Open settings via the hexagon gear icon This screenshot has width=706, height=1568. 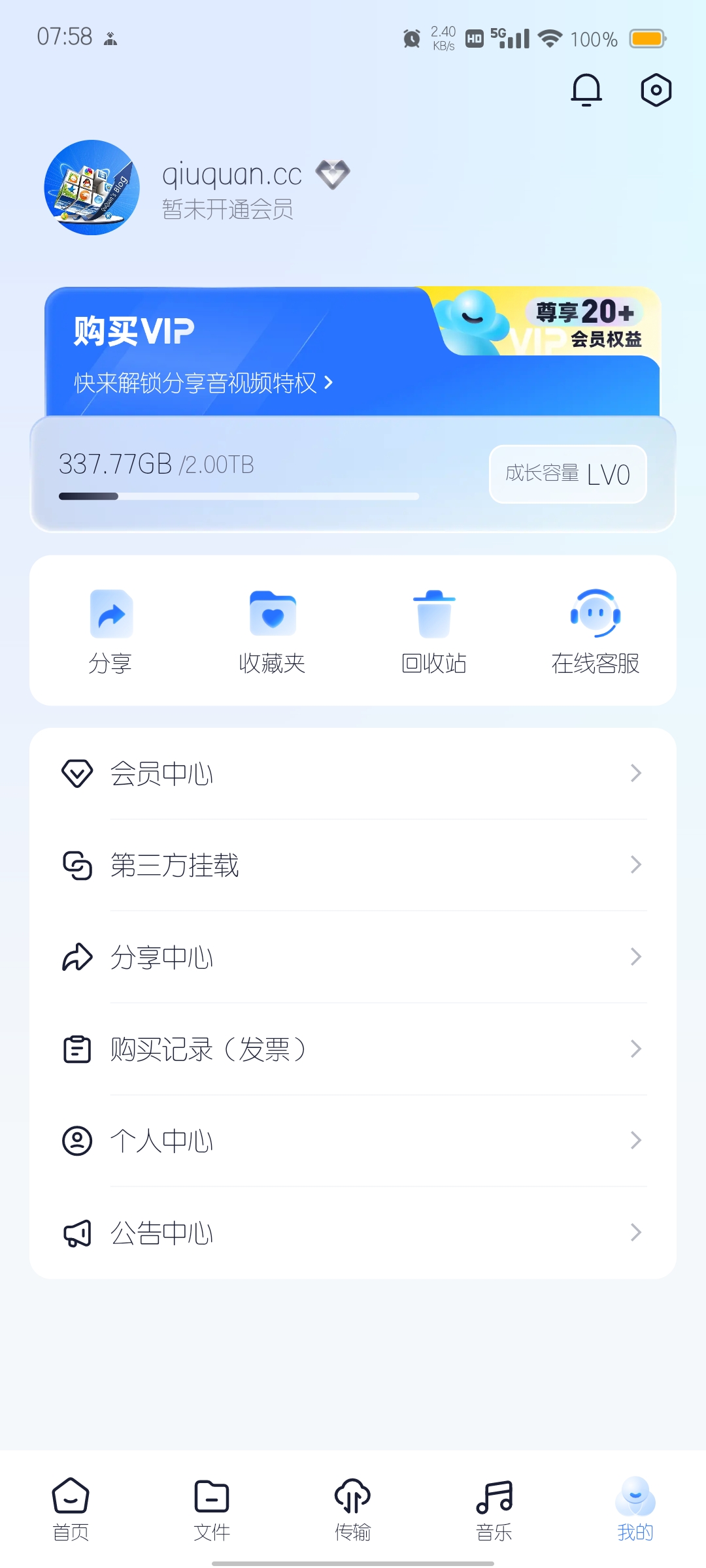pyautogui.click(x=656, y=90)
